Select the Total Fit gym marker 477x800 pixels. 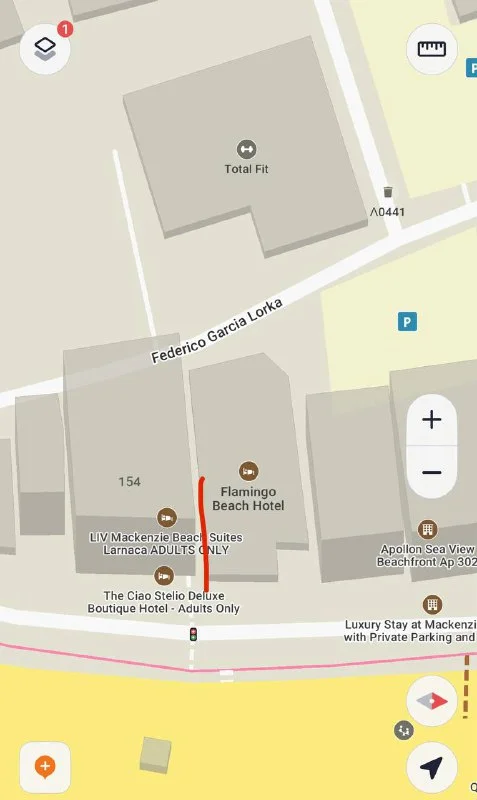point(246,149)
